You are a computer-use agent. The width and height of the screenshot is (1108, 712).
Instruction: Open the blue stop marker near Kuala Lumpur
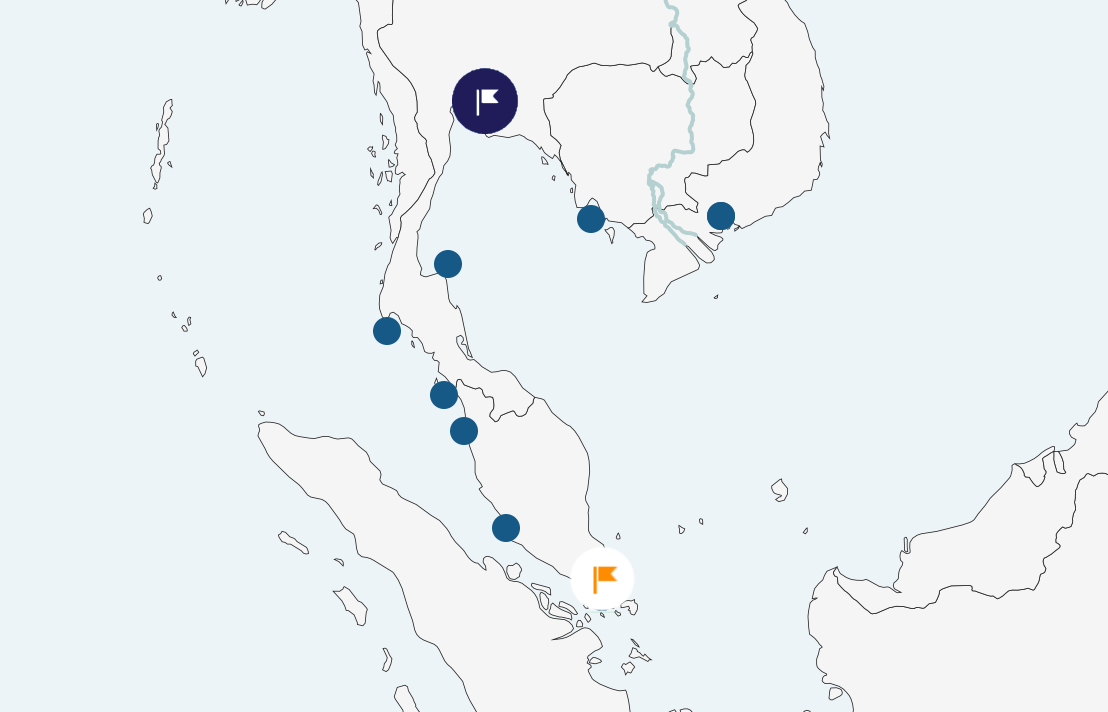point(506,528)
